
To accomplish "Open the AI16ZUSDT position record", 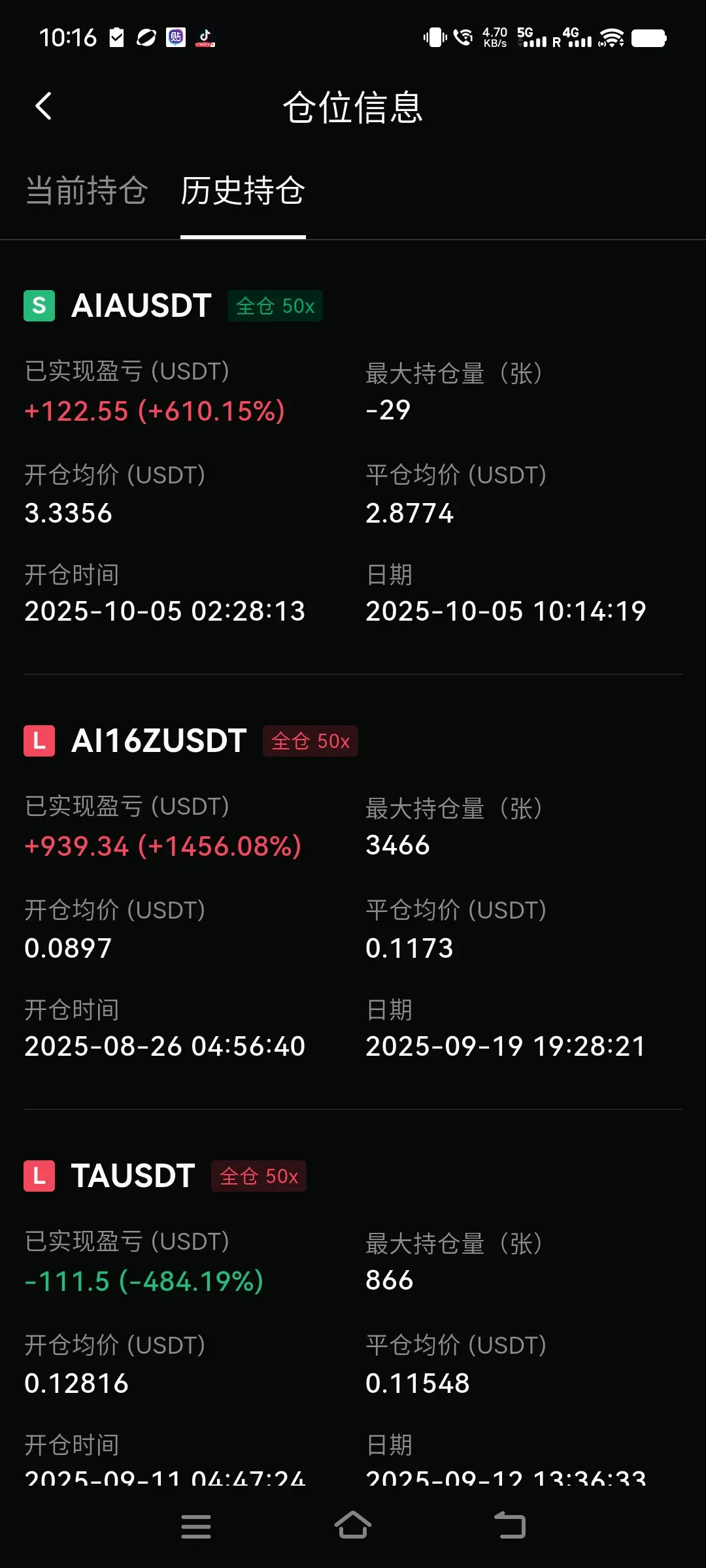I will (x=353, y=892).
